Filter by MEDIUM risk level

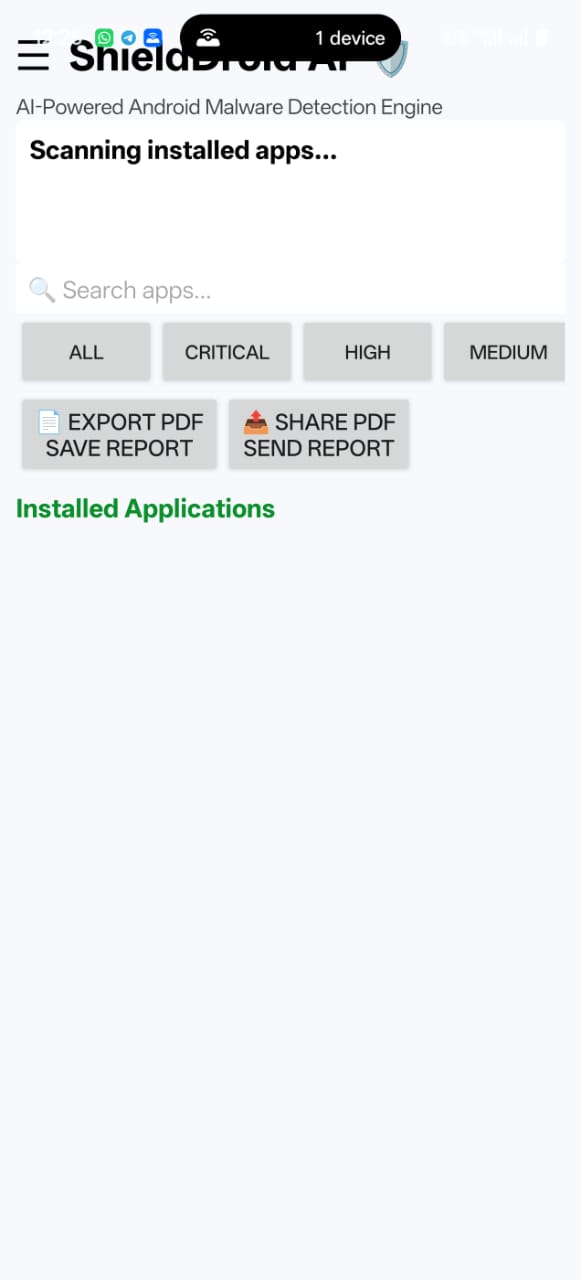[505, 352]
